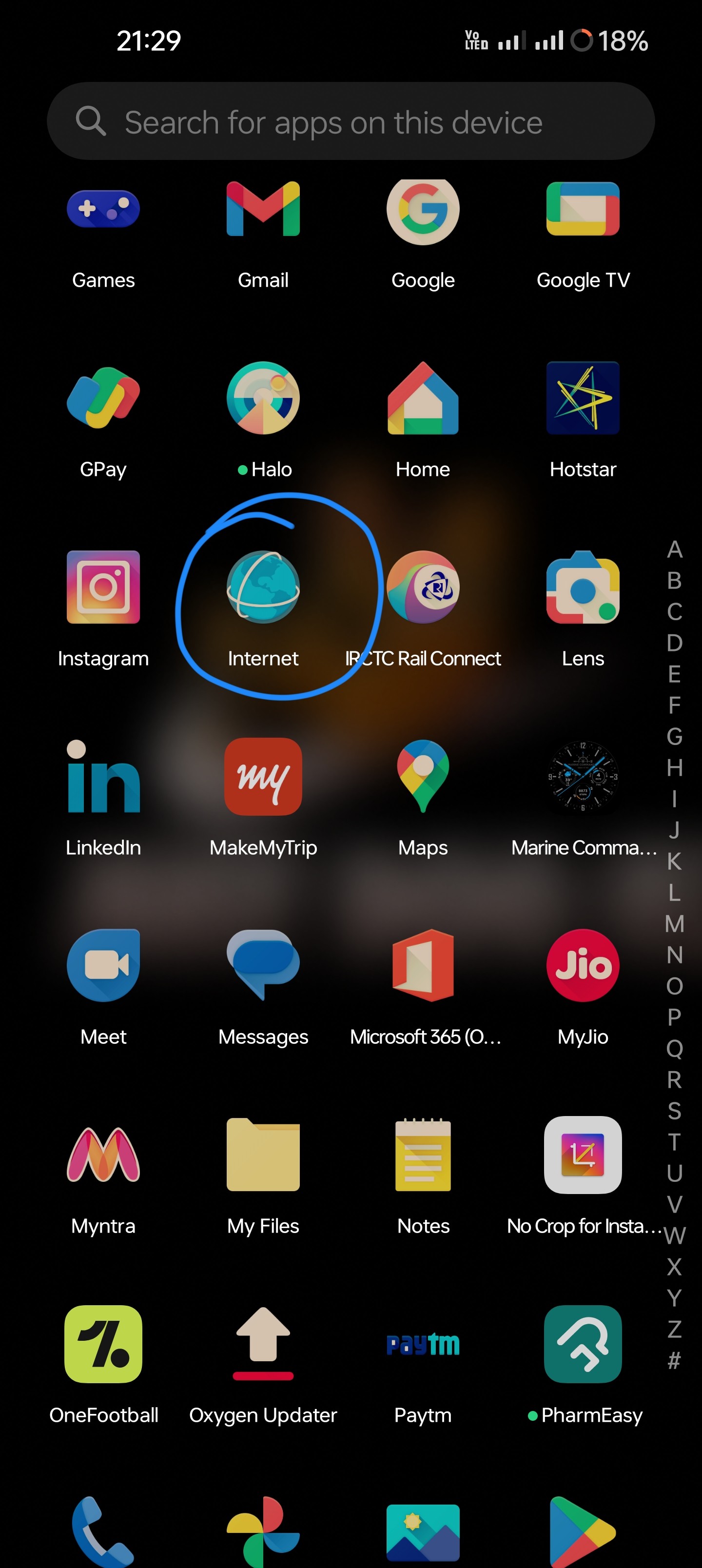Start the Meet app
Viewport: 702px width, 1568px height.
point(103,966)
